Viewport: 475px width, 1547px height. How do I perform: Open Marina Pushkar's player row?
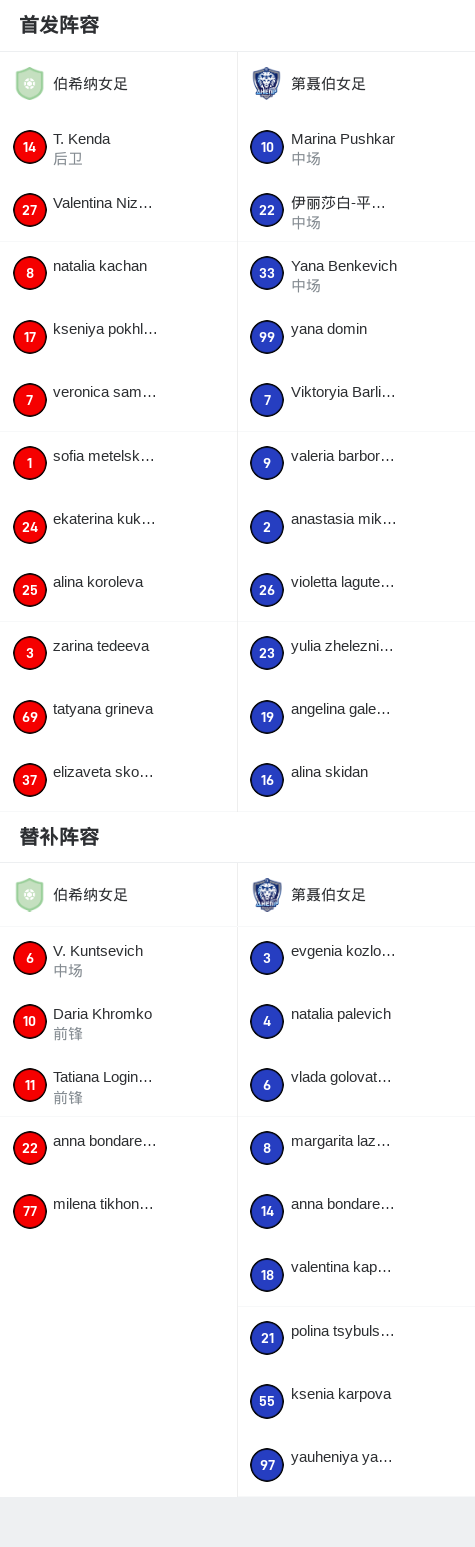pos(356,147)
